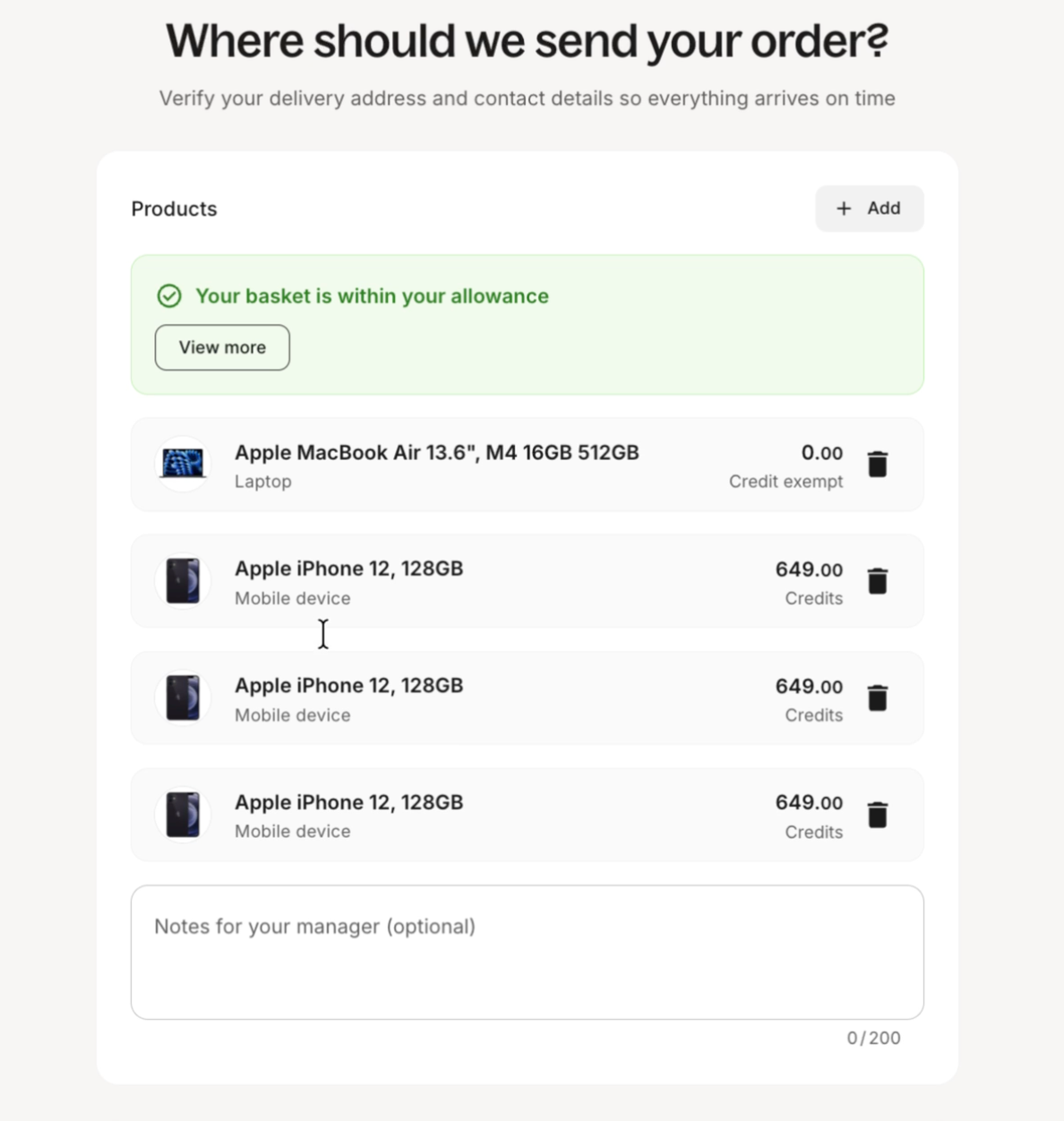
Task: Open View more in the allowance banner
Action: tap(222, 347)
